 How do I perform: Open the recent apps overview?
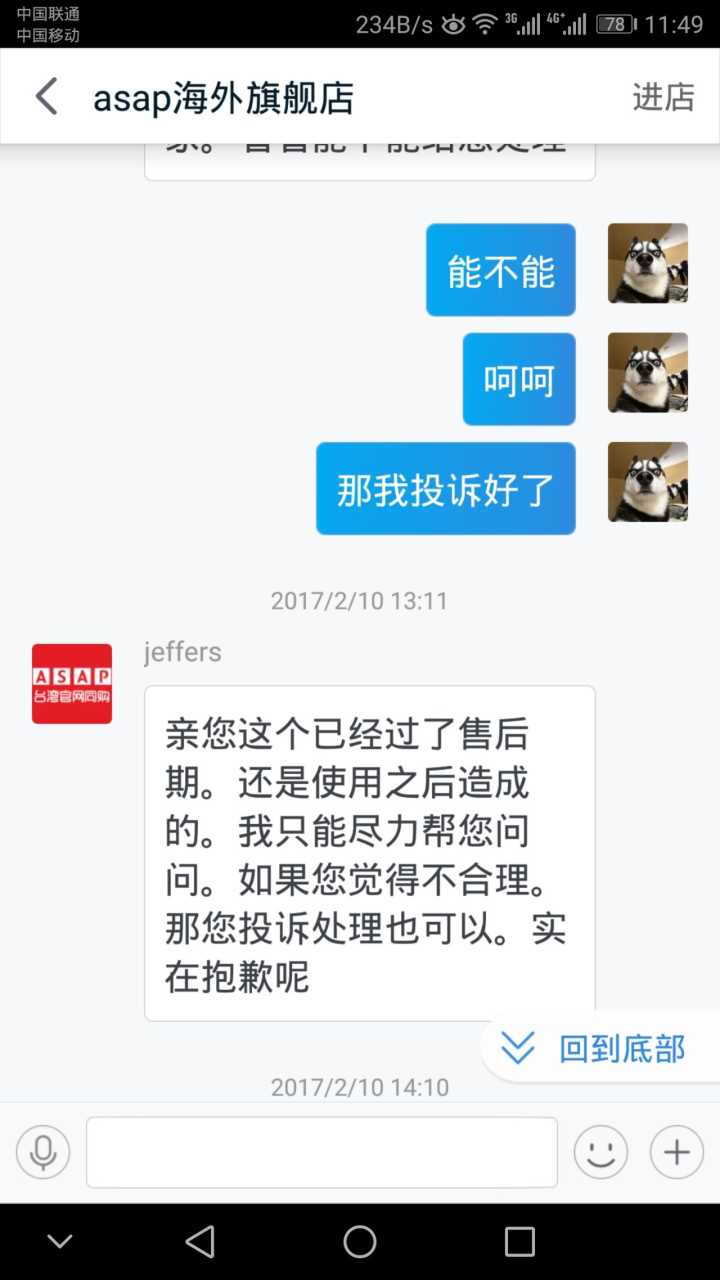(520, 1242)
